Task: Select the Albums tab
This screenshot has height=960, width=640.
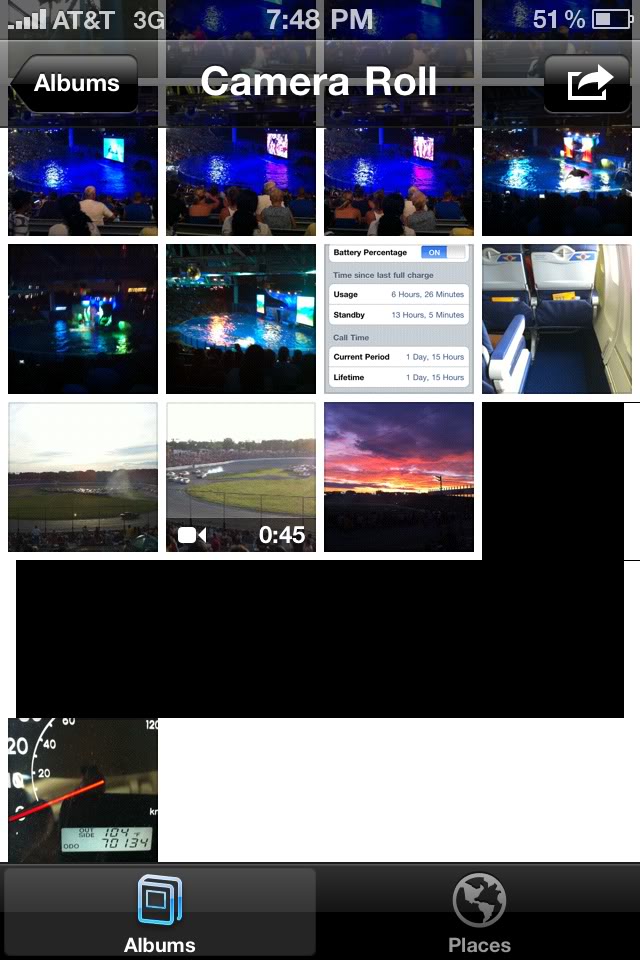Action: coord(160,914)
